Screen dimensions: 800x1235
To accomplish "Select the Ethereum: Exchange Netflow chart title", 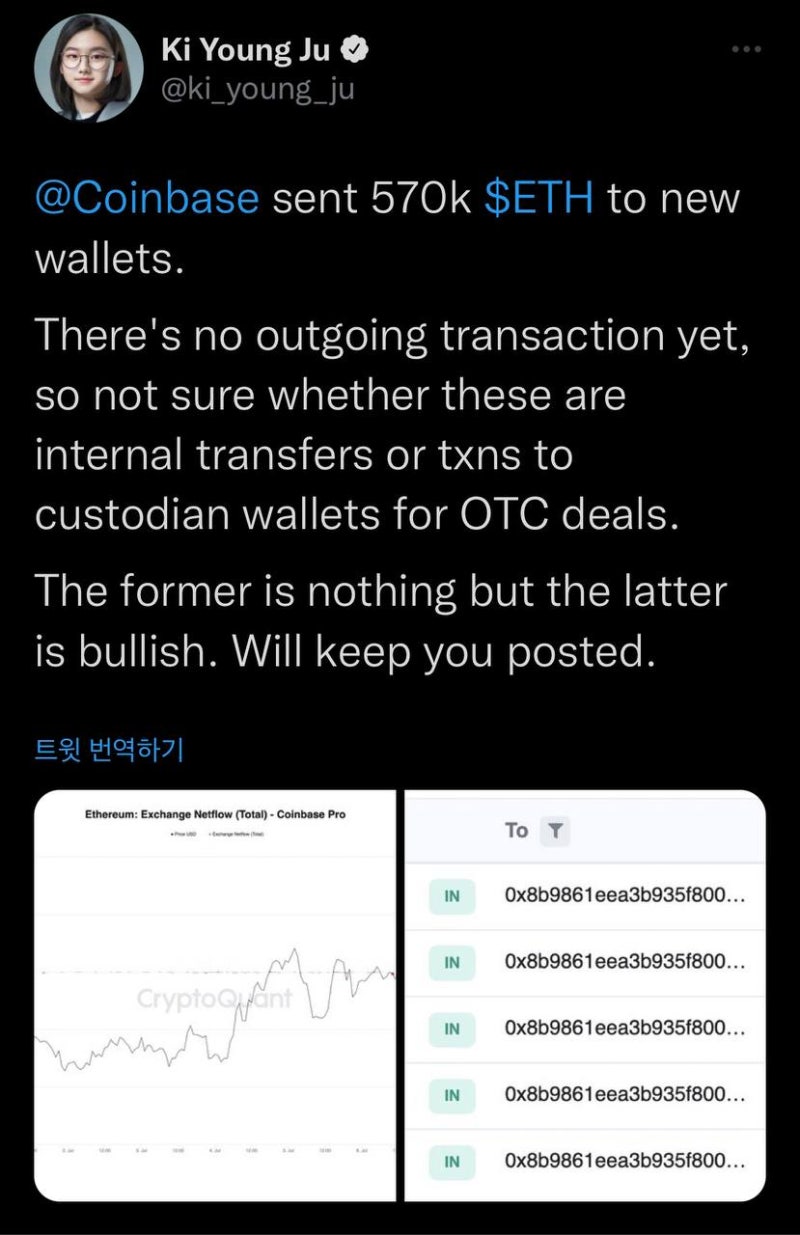I will click(x=215, y=814).
